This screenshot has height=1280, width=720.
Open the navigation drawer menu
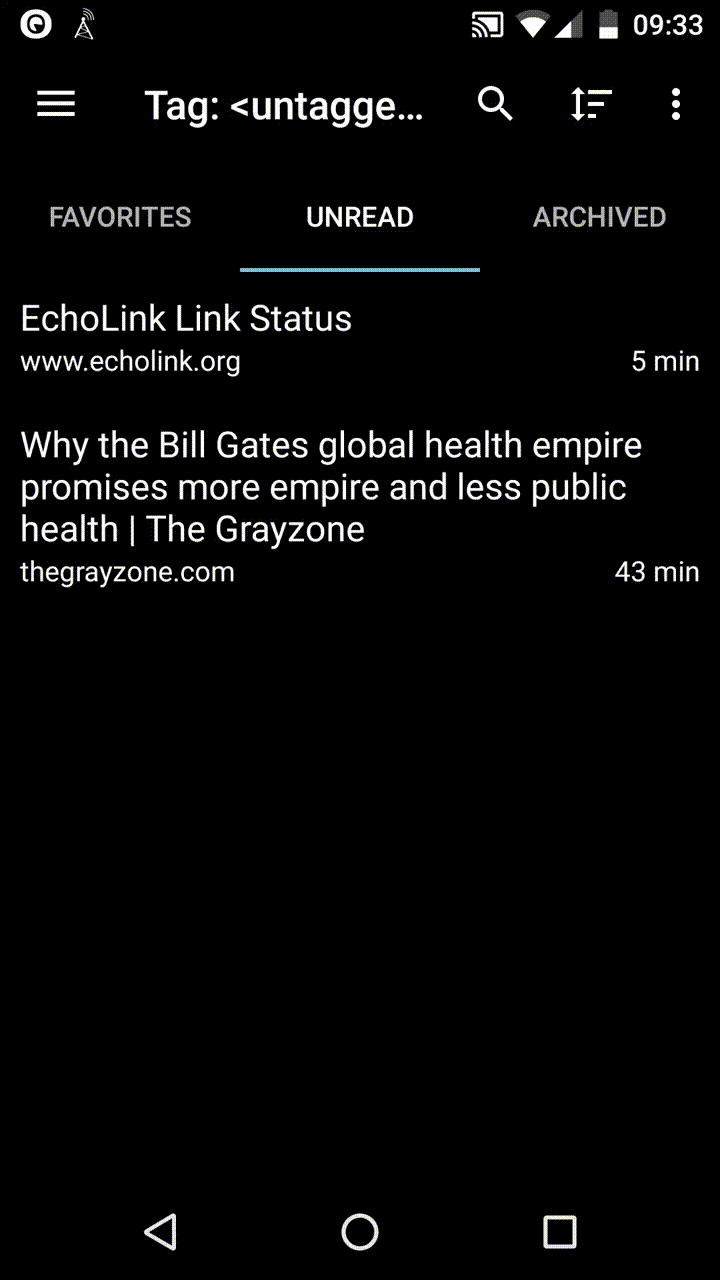[x=56, y=104]
